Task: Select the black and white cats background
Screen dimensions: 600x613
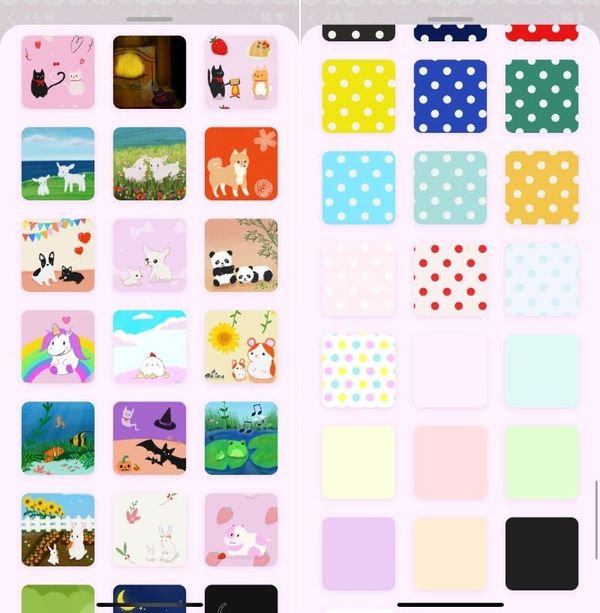Action: [x=58, y=72]
